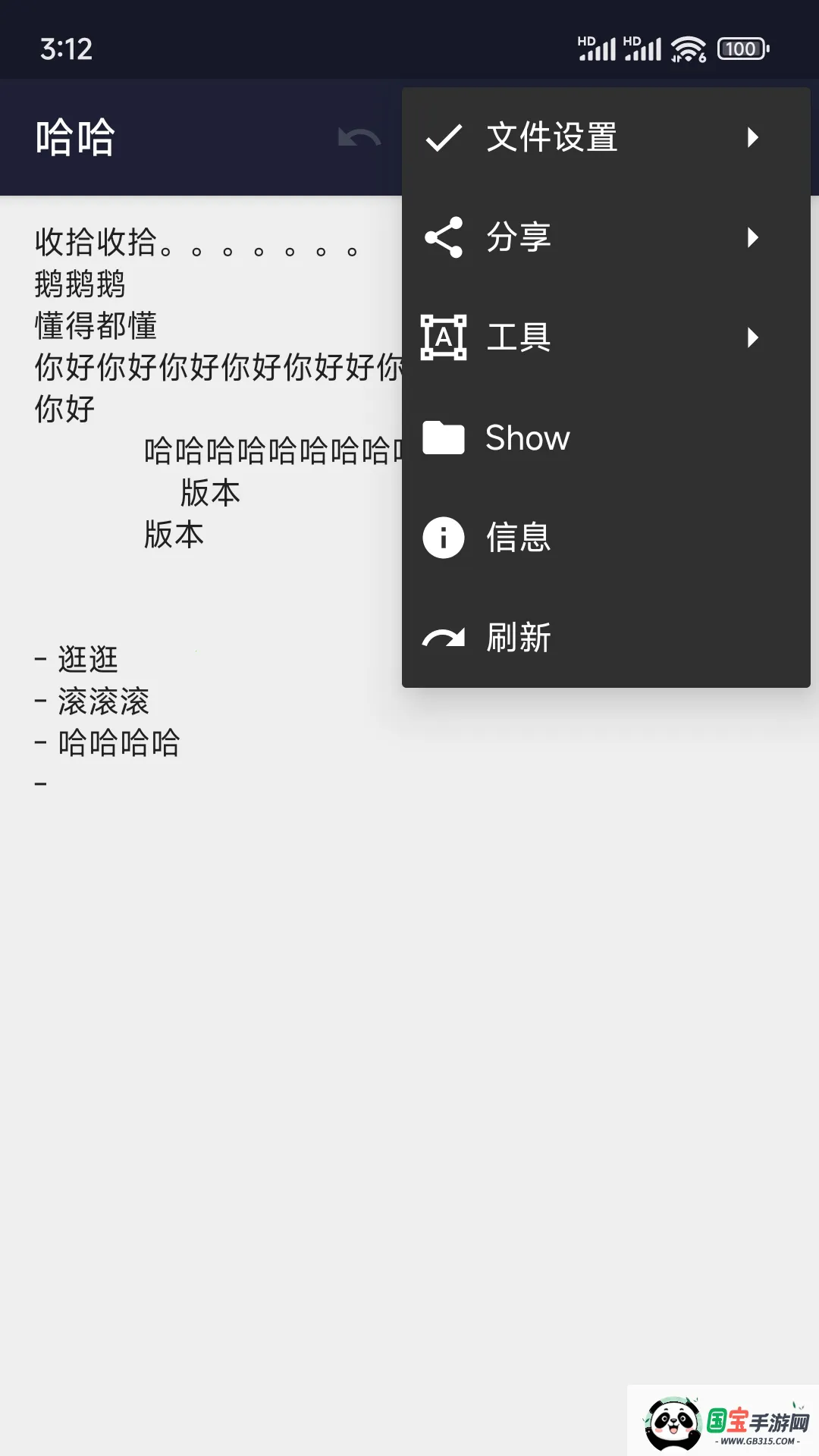Select the text formatting tool icon beside 工具
The height and width of the screenshot is (1456, 819).
(x=443, y=337)
